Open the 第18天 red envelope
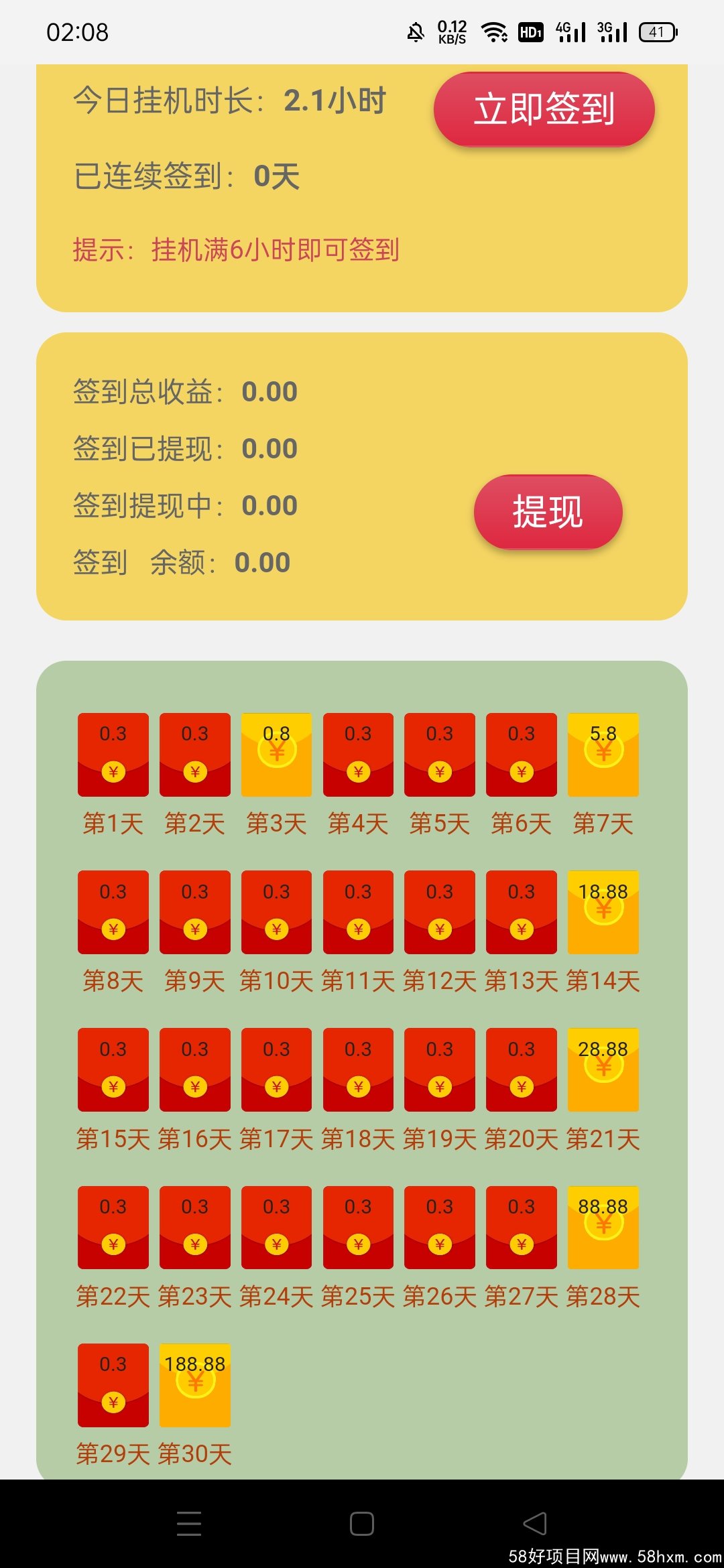Image resolution: width=724 pixels, height=1568 pixels. pyautogui.click(x=358, y=1069)
